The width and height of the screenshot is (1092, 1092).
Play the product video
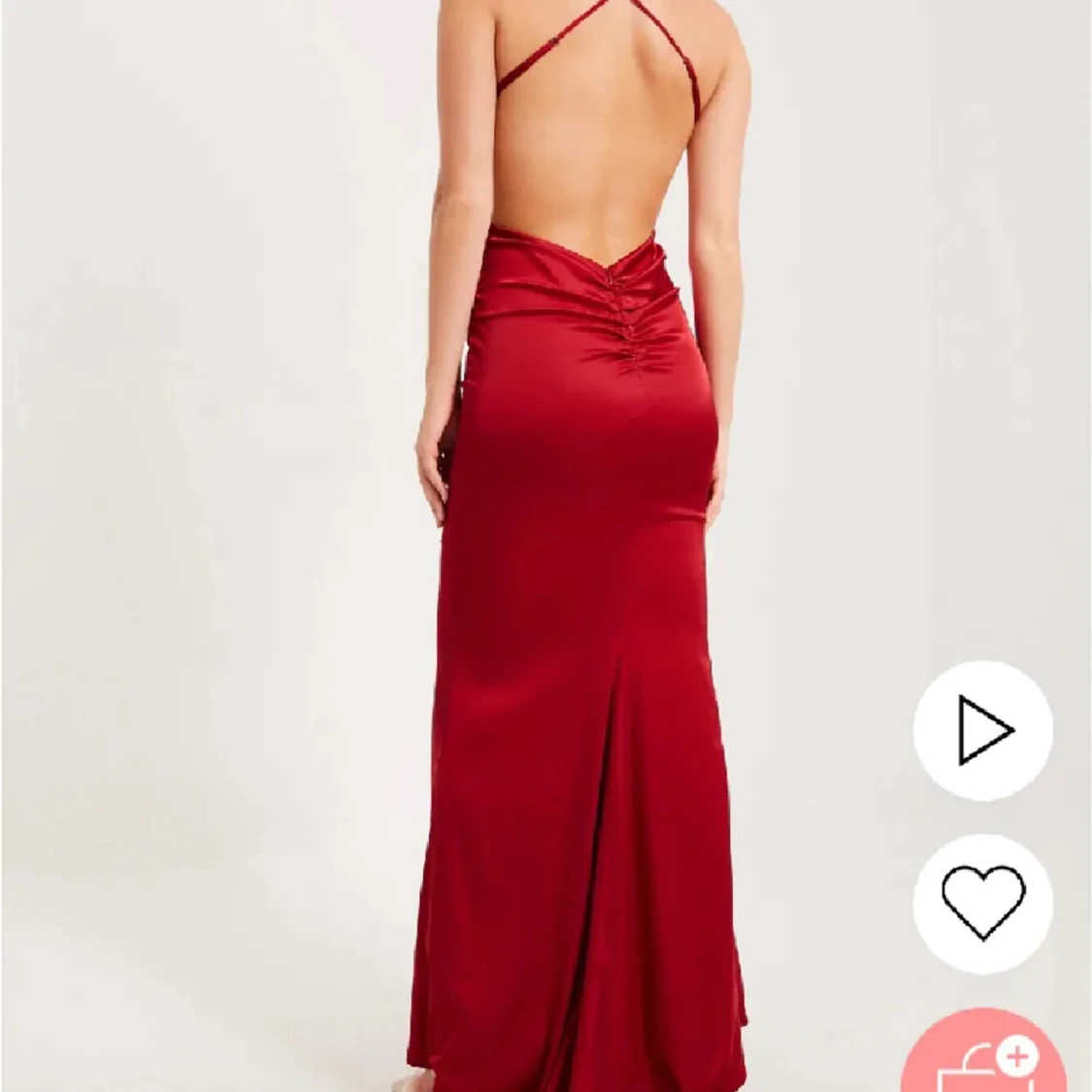982,730
